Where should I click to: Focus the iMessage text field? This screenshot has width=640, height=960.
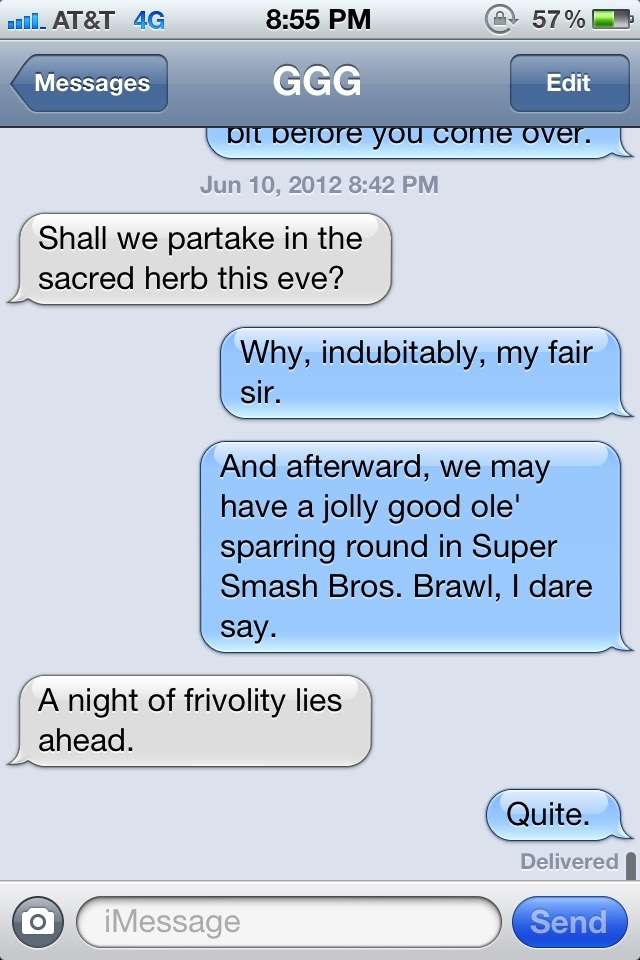pyautogui.click(x=288, y=921)
